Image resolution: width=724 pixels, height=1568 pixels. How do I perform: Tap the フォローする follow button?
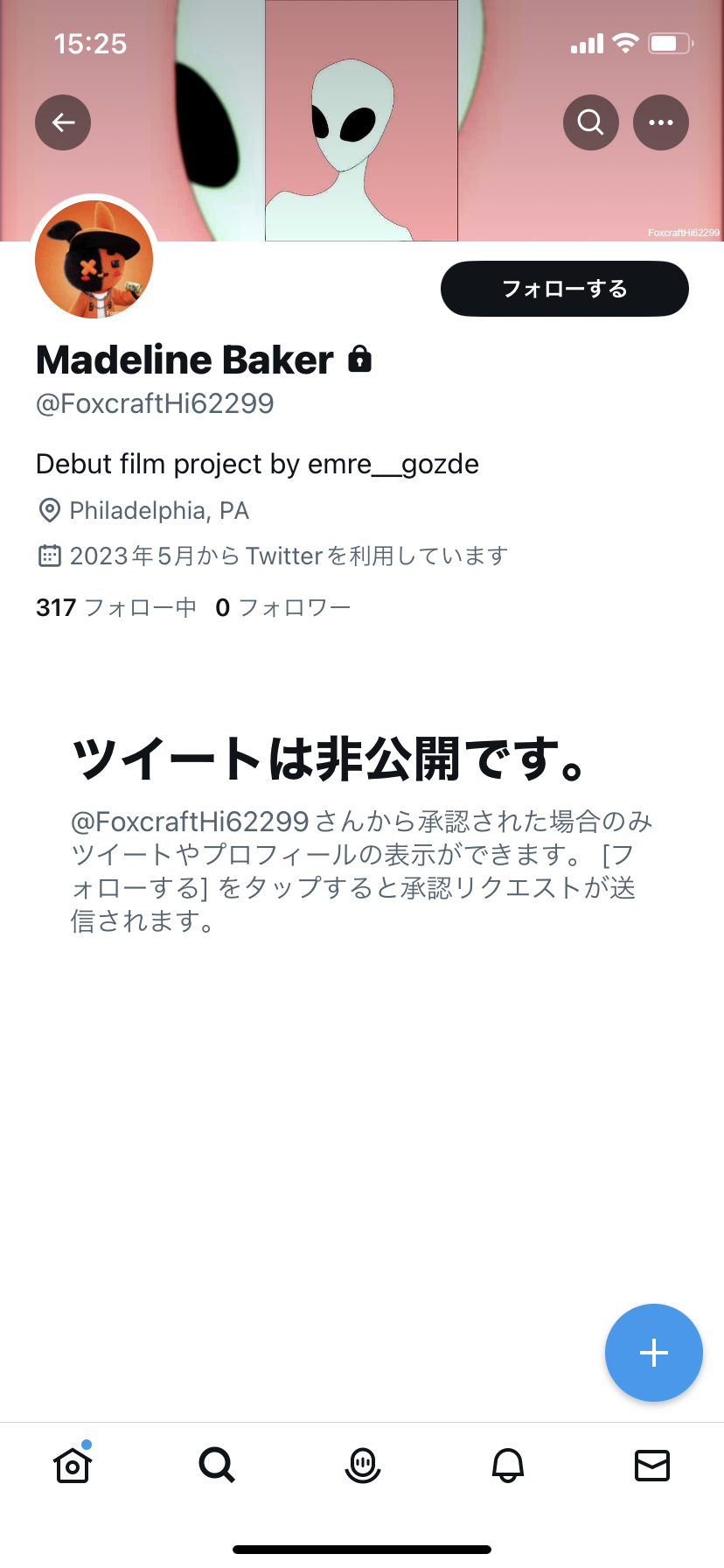tap(564, 289)
